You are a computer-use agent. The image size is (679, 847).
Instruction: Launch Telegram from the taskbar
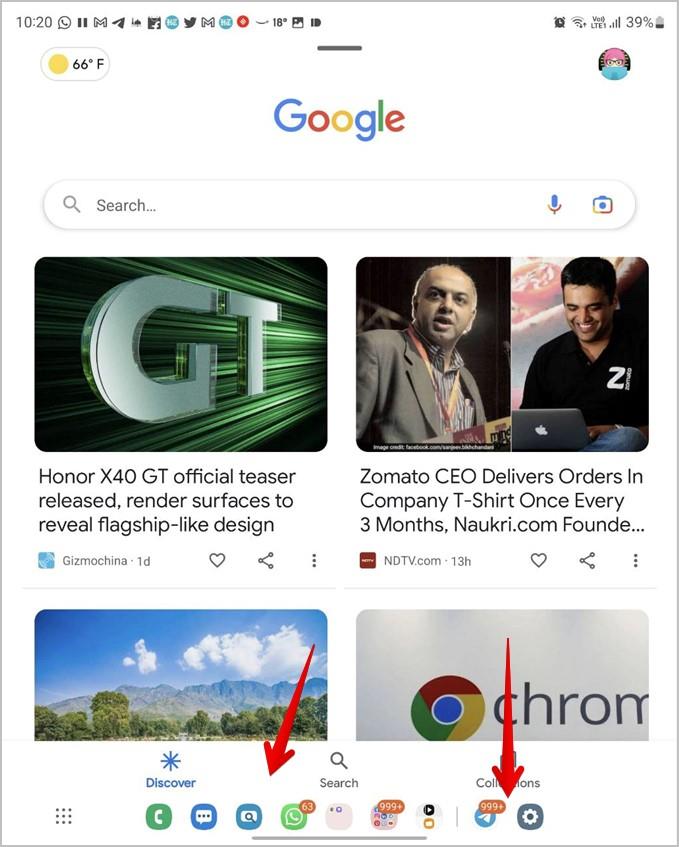tap(486, 817)
